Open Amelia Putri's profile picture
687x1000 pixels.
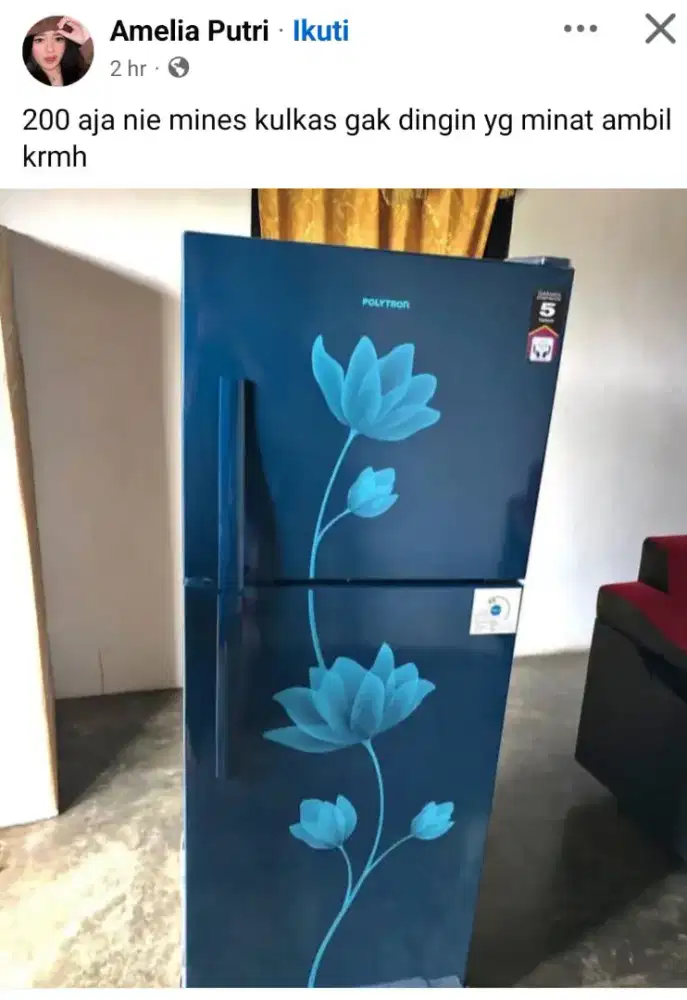tap(58, 50)
